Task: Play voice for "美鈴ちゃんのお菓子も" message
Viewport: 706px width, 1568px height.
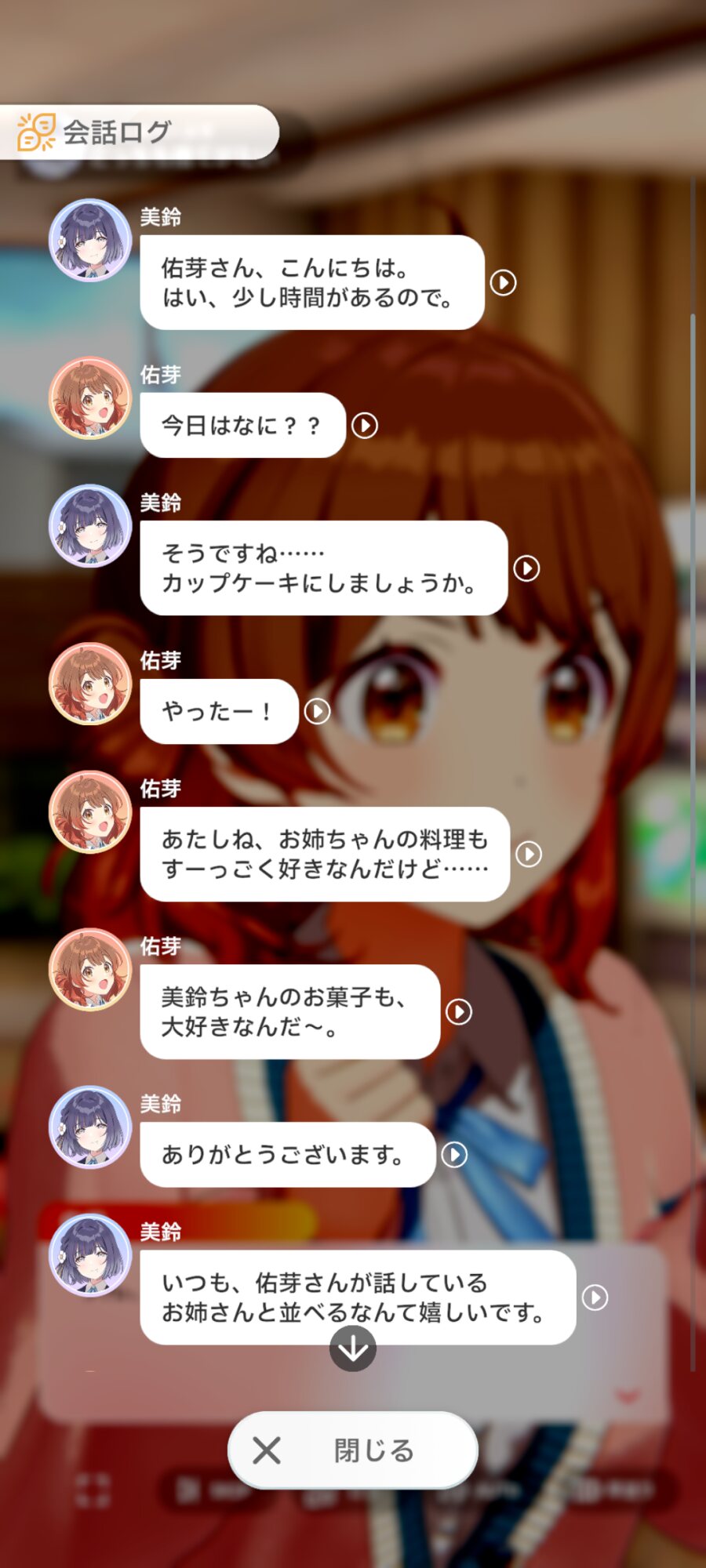Action: [459, 1012]
